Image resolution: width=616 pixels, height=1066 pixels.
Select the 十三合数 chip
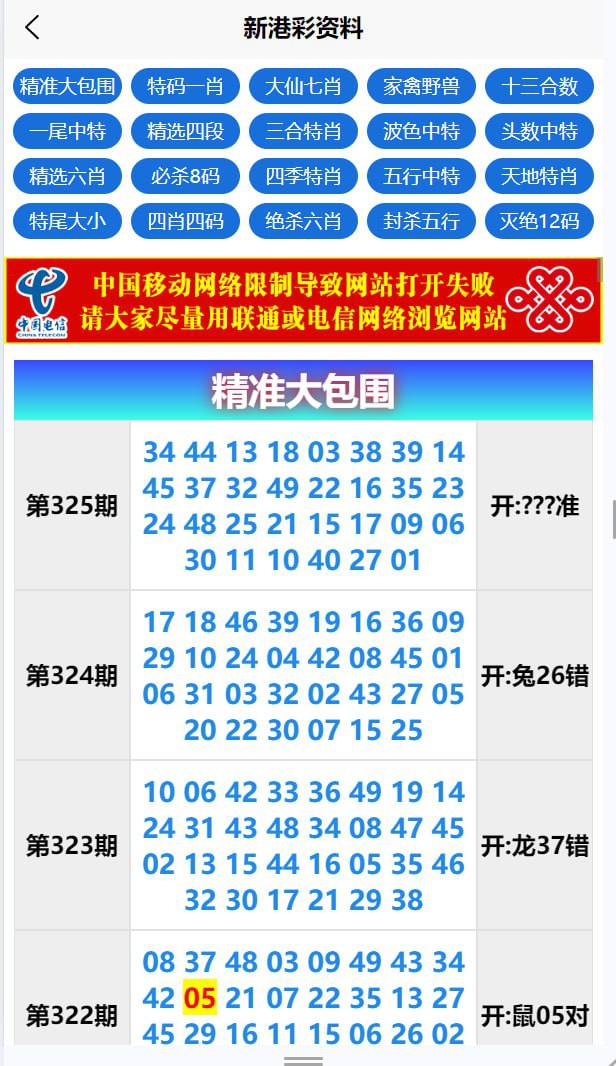[539, 86]
